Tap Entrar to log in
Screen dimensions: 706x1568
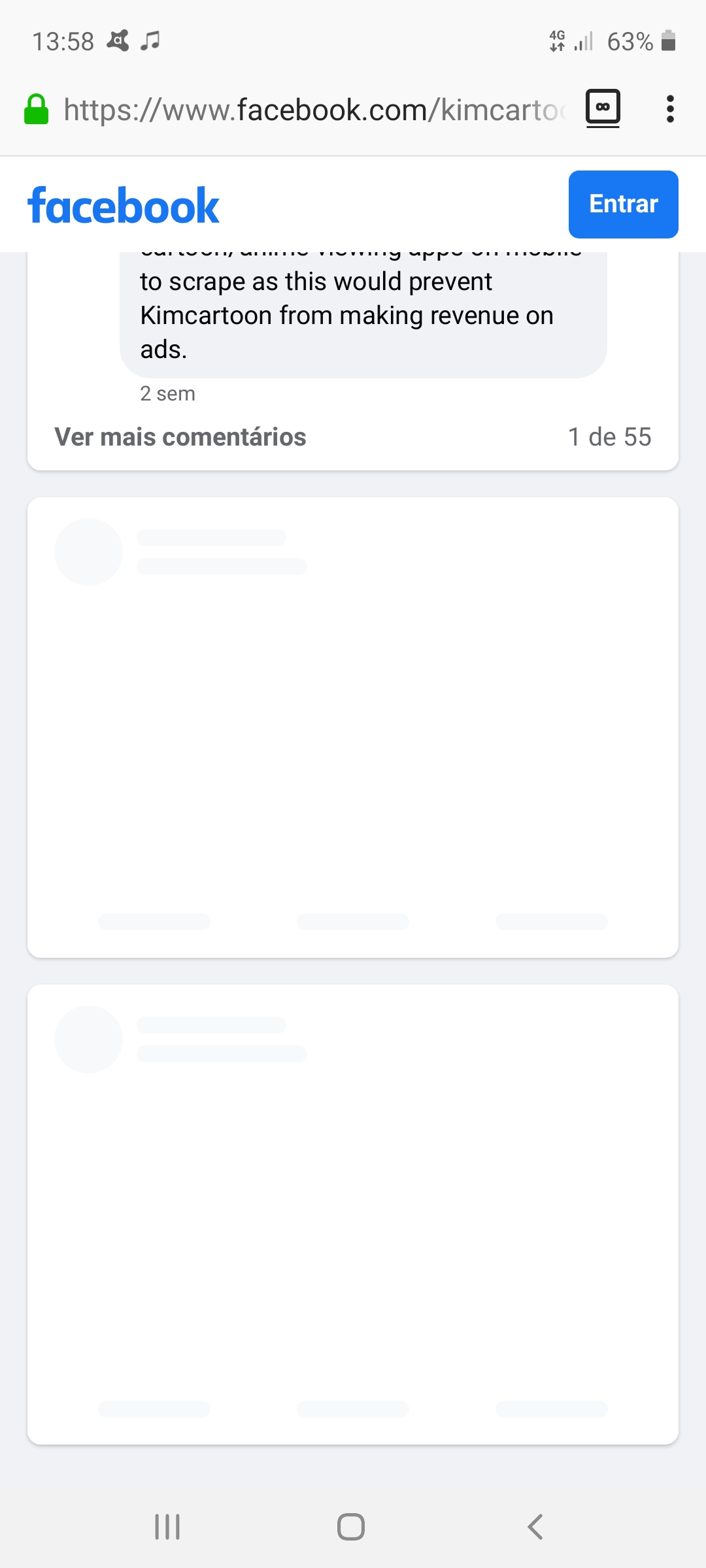tap(622, 204)
